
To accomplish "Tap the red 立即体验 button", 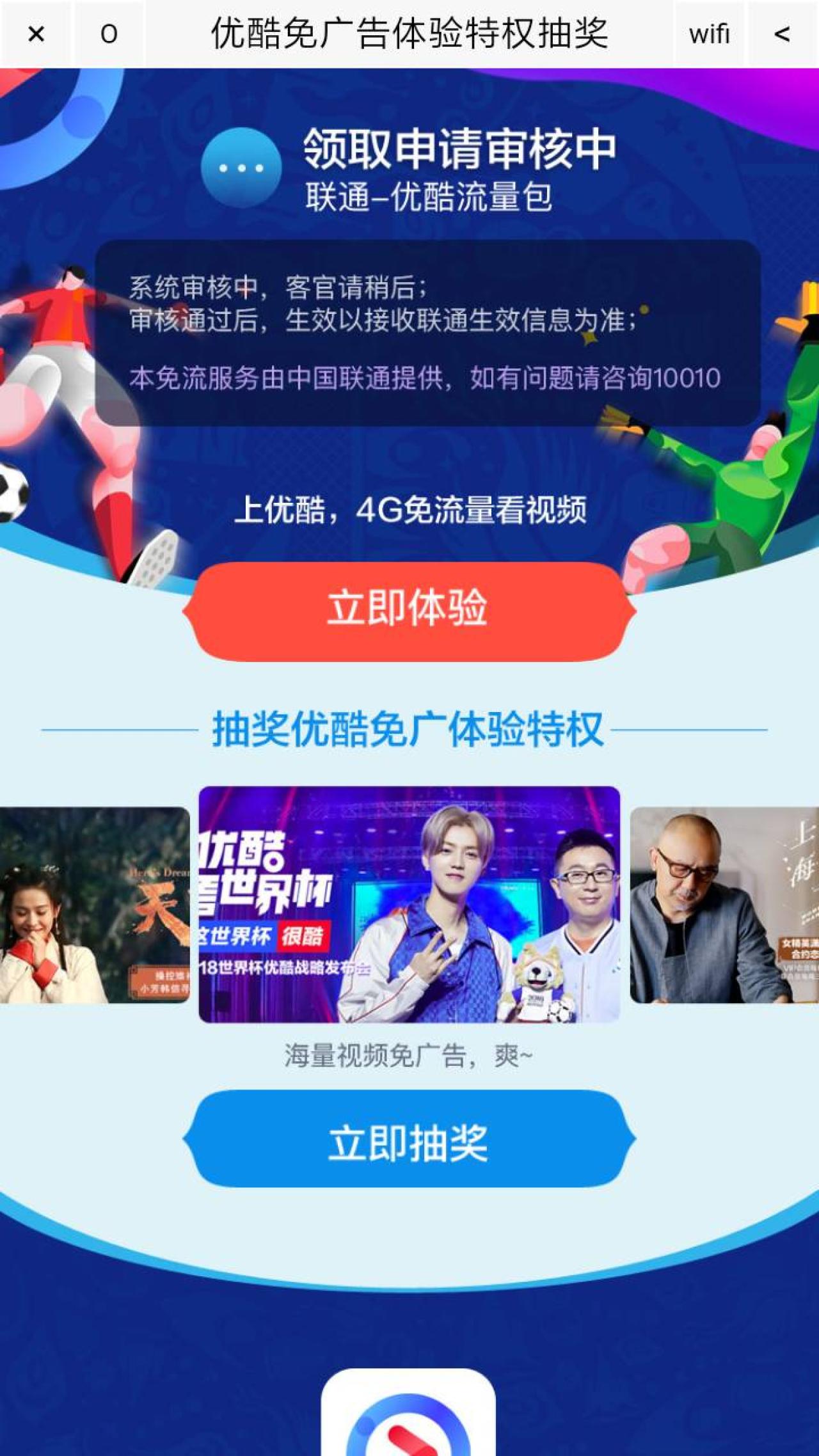I will coord(409,610).
